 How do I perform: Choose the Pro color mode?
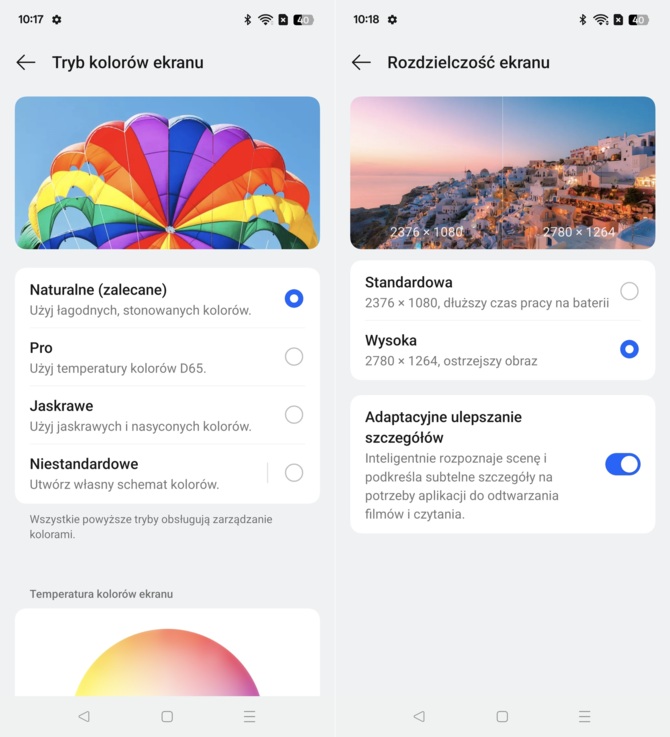(293, 356)
